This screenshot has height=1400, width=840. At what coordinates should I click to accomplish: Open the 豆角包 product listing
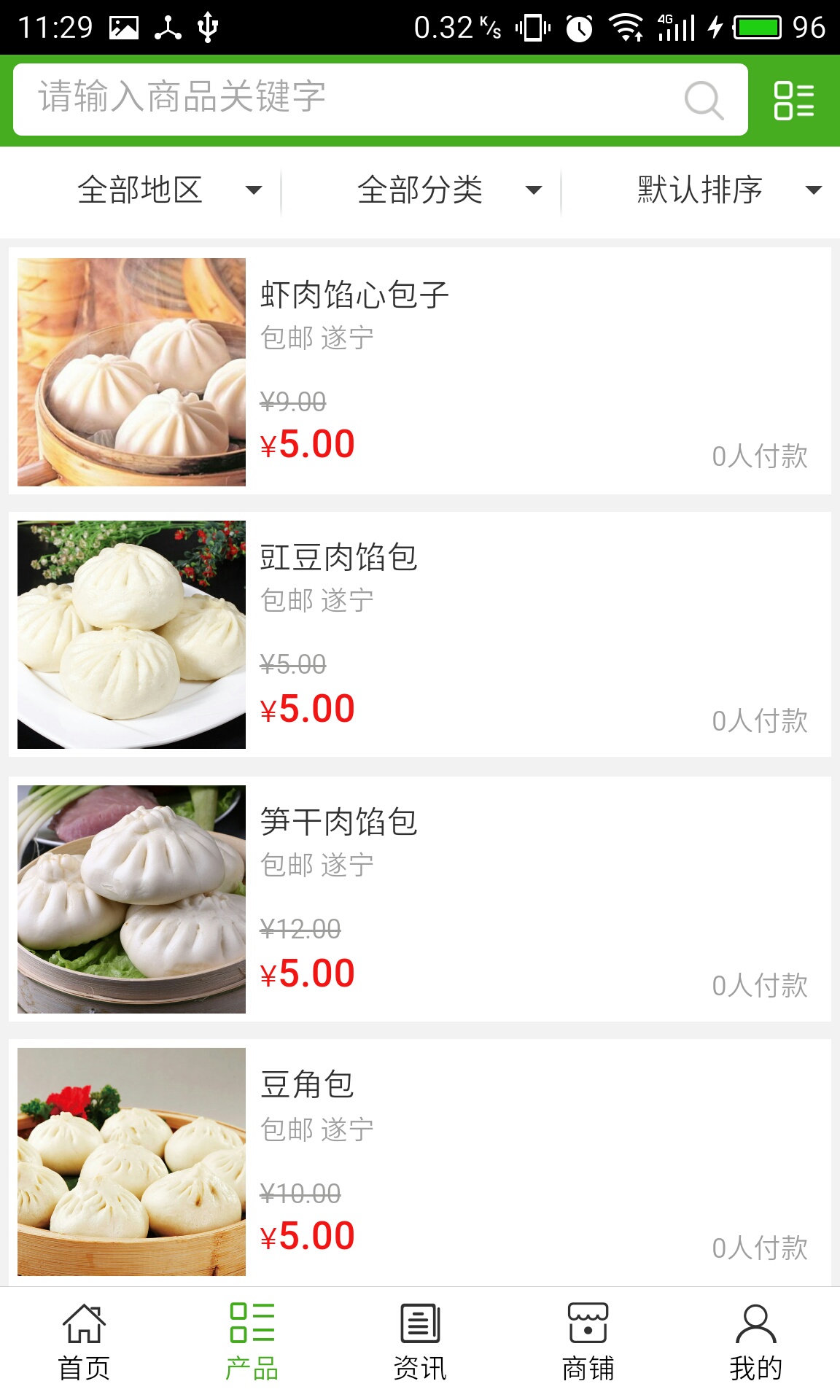[420, 1162]
